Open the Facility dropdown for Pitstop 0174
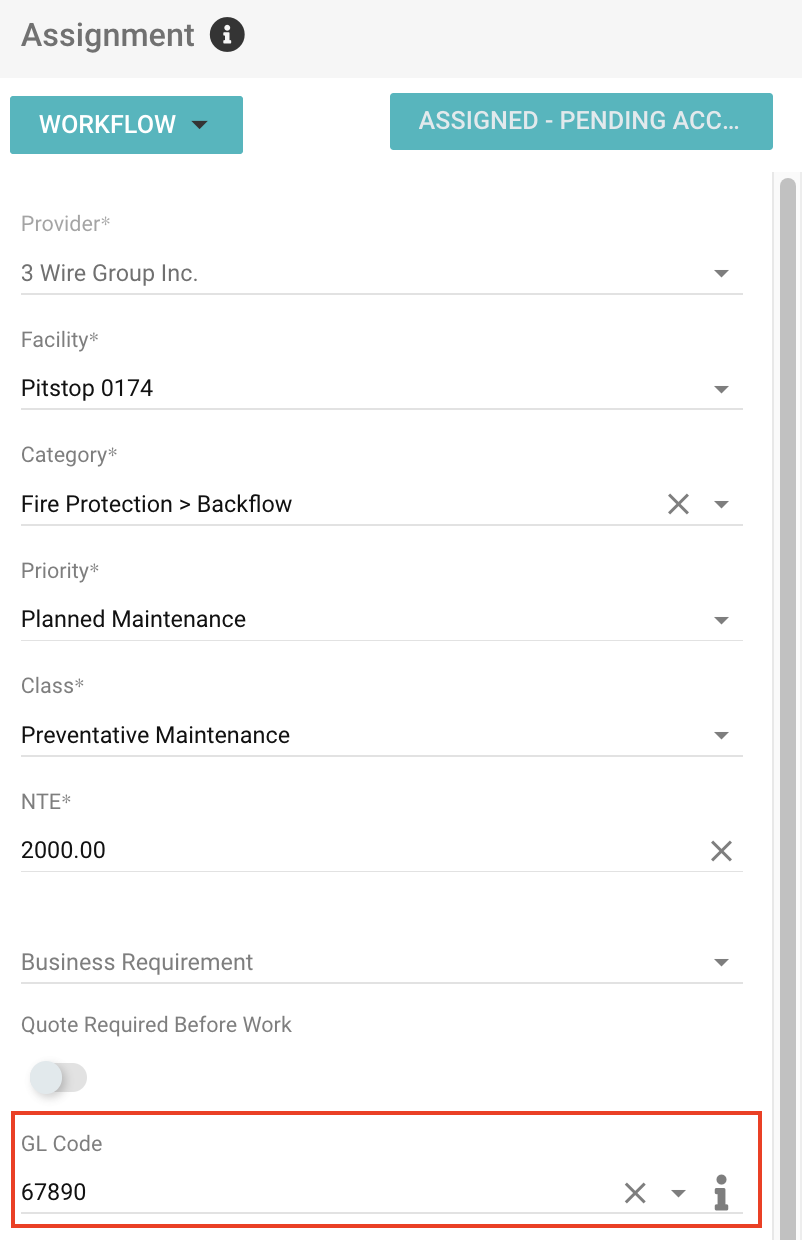 pyautogui.click(x=721, y=389)
